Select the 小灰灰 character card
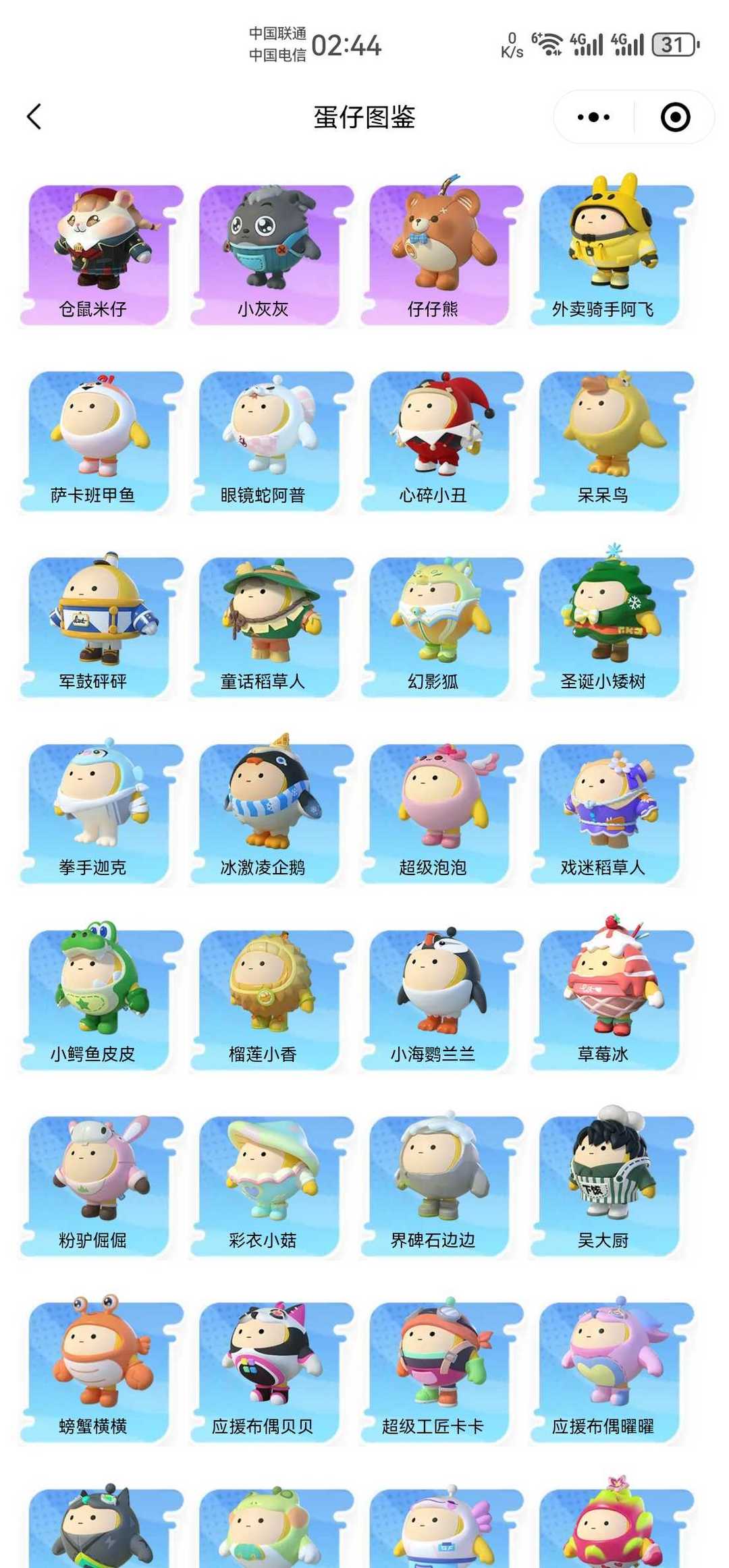The image size is (729, 1568). tap(271, 255)
